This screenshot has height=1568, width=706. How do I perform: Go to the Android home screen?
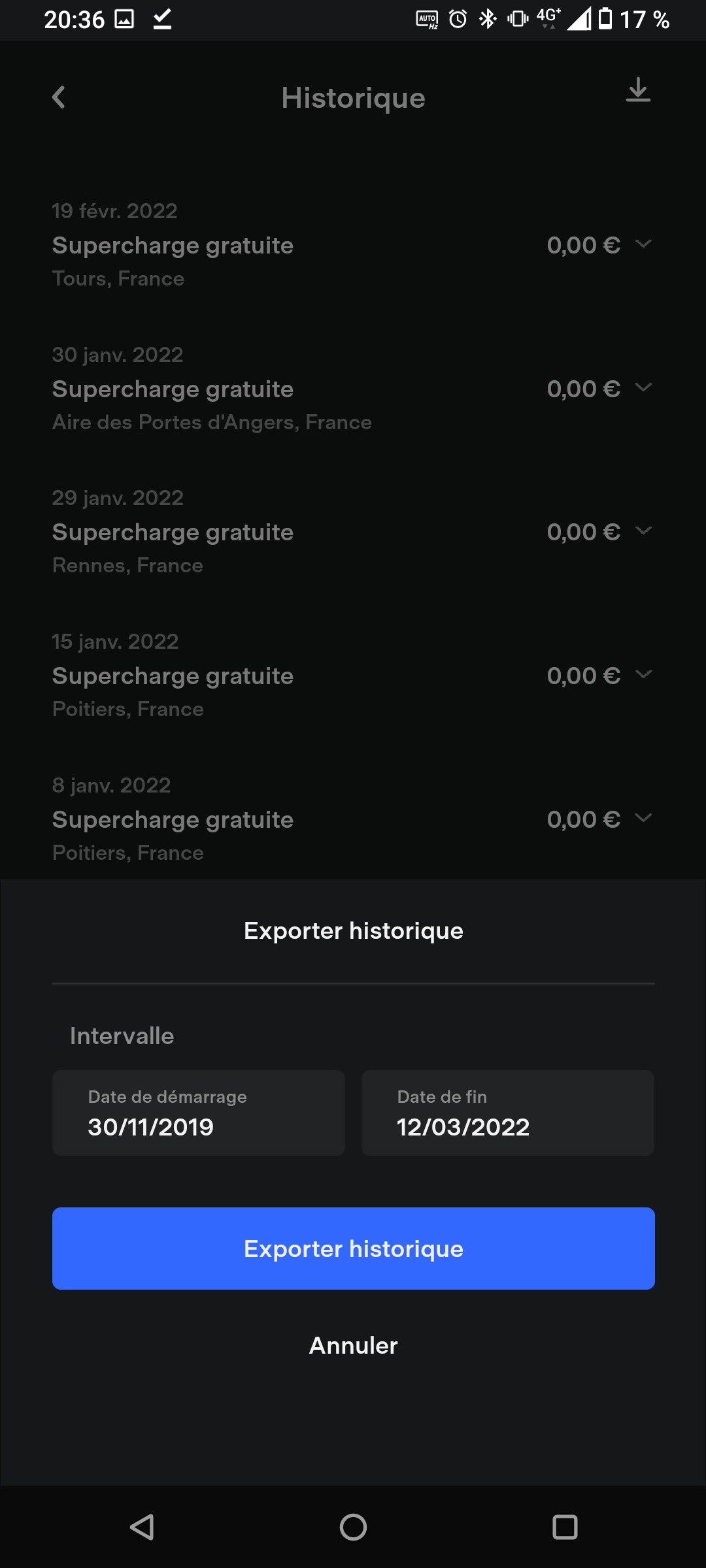point(353,1527)
